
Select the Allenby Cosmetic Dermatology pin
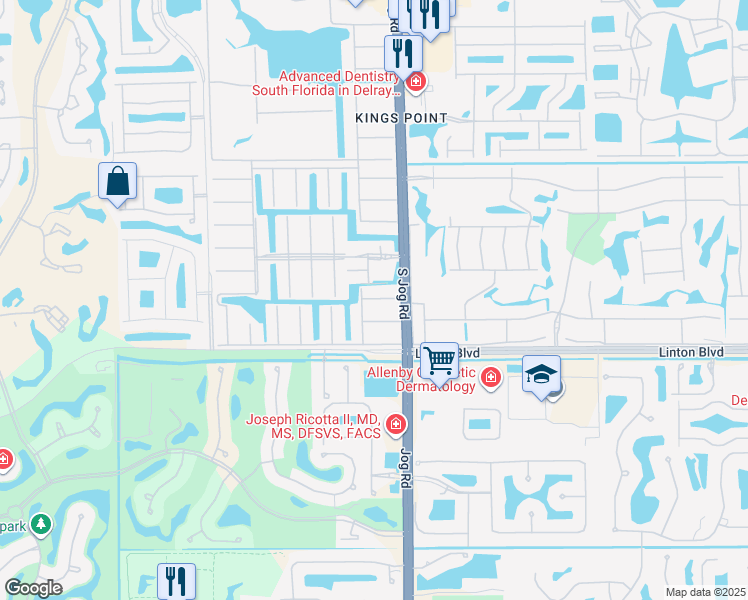point(490,377)
